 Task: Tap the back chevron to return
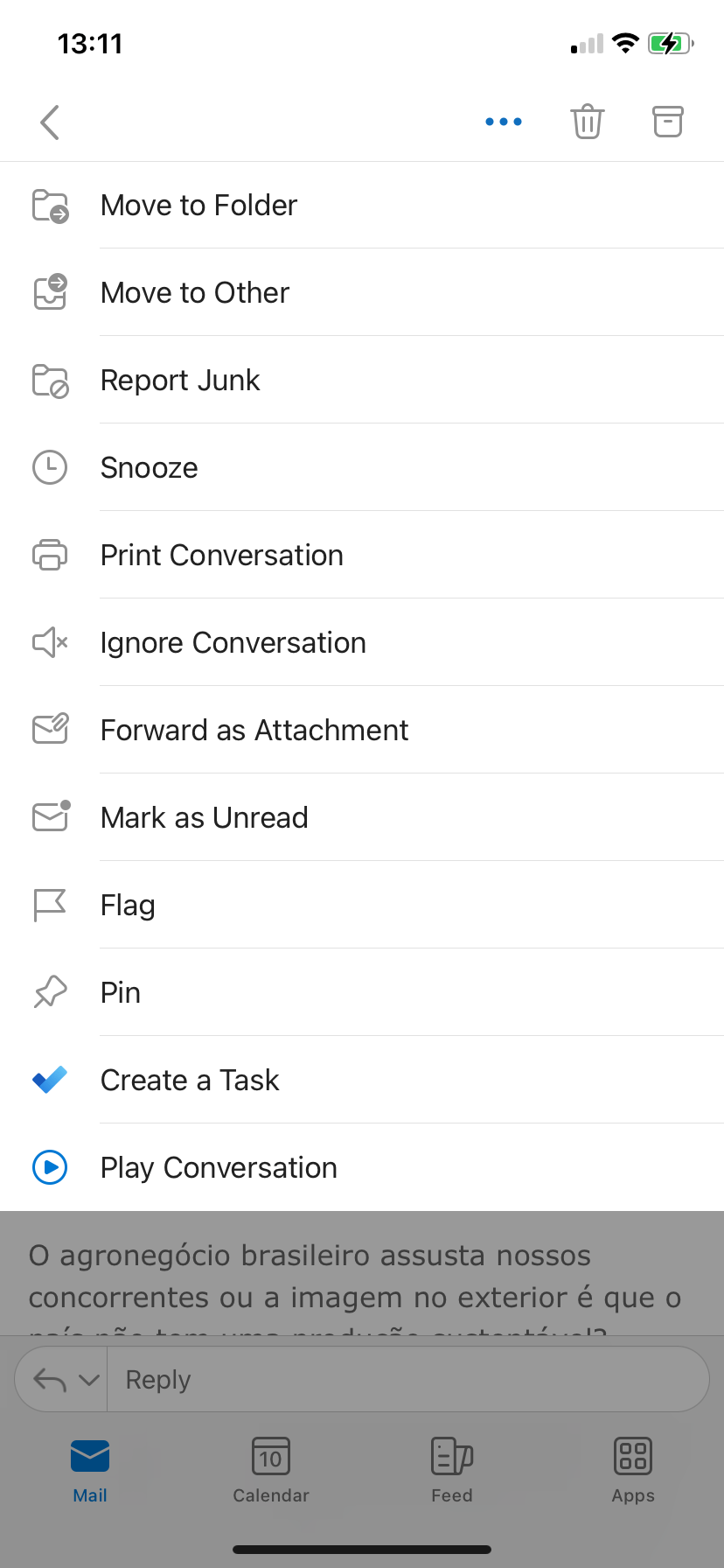click(x=49, y=122)
